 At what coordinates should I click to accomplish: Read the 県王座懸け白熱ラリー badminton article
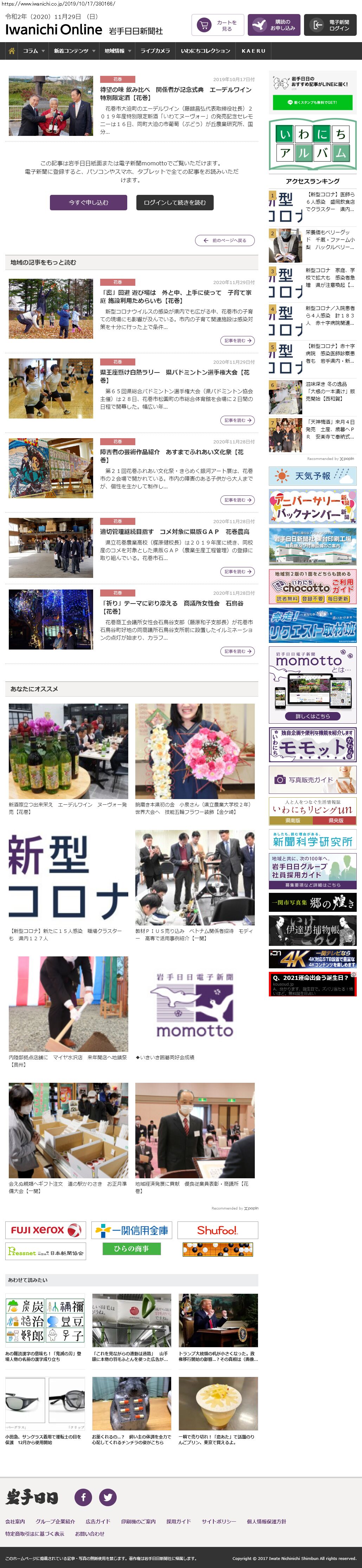click(x=174, y=376)
